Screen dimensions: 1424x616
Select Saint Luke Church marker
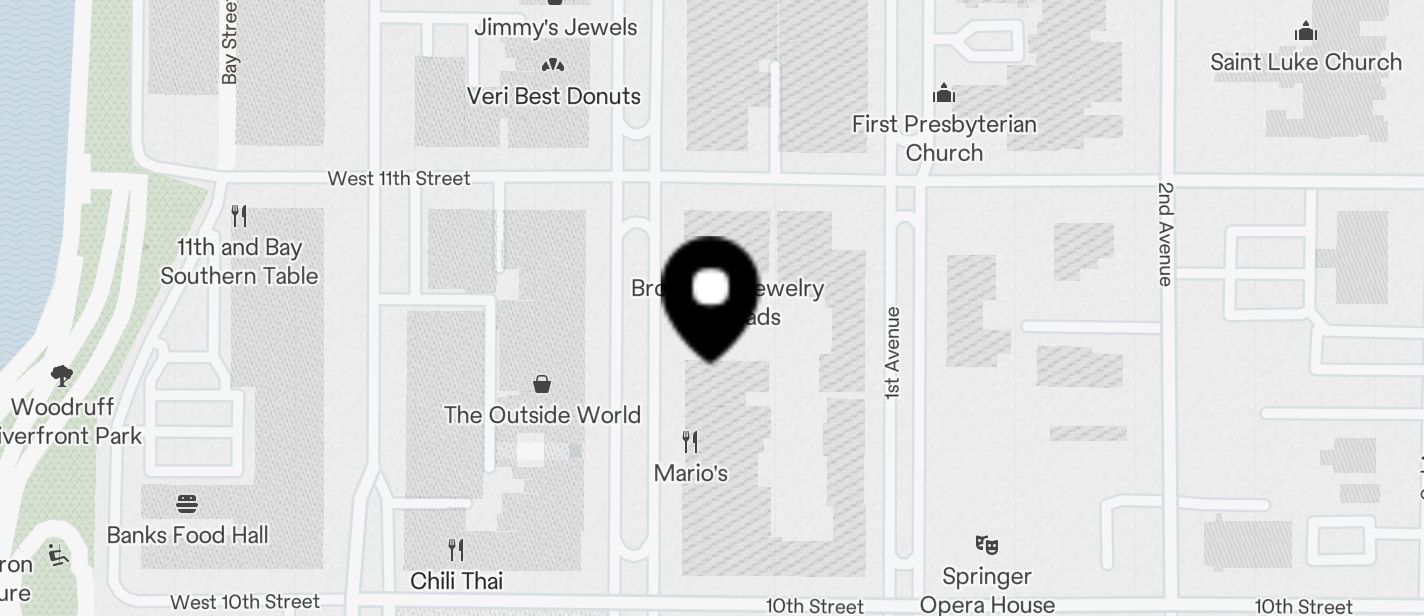(x=1305, y=32)
